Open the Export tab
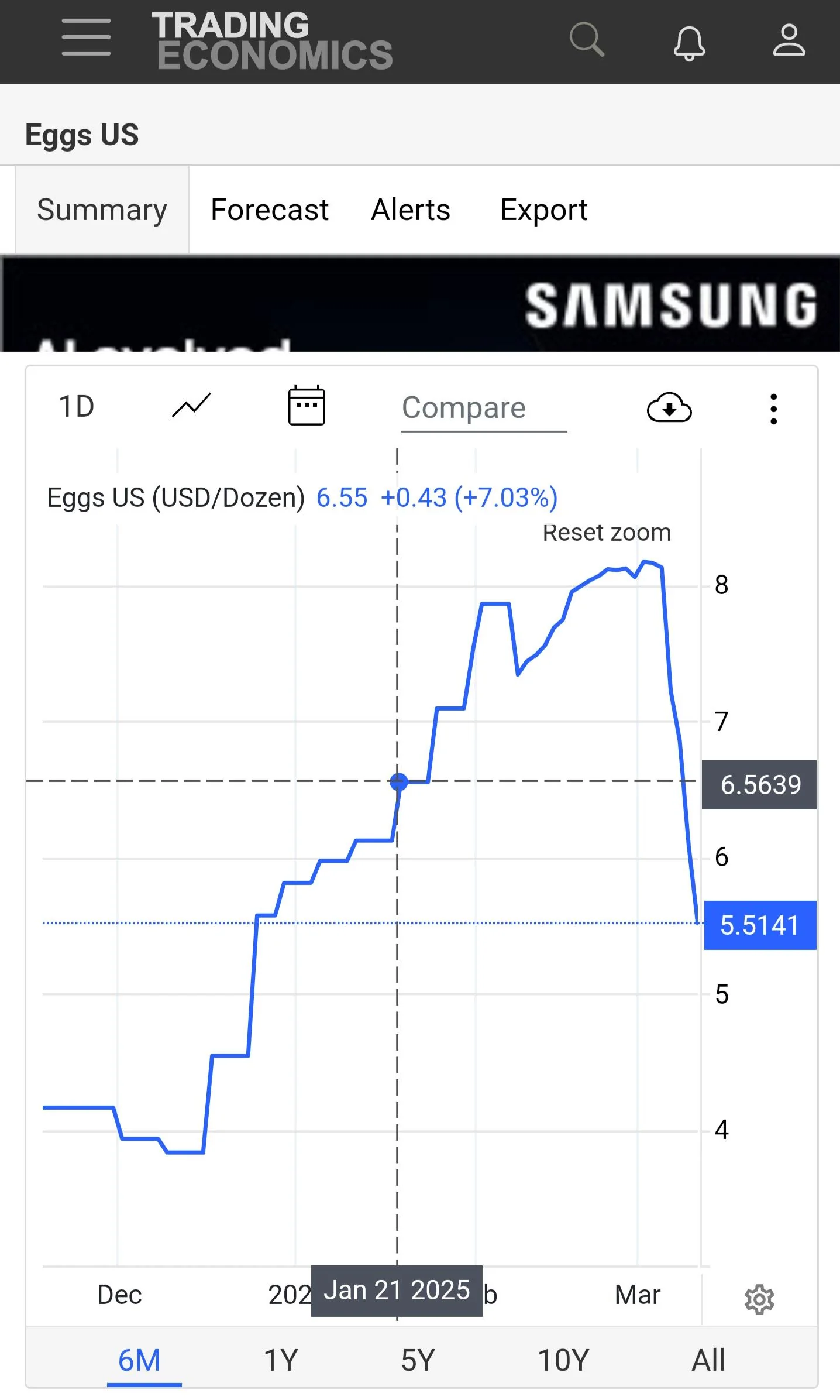The image size is (840, 1400). pyautogui.click(x=543, y=210)
